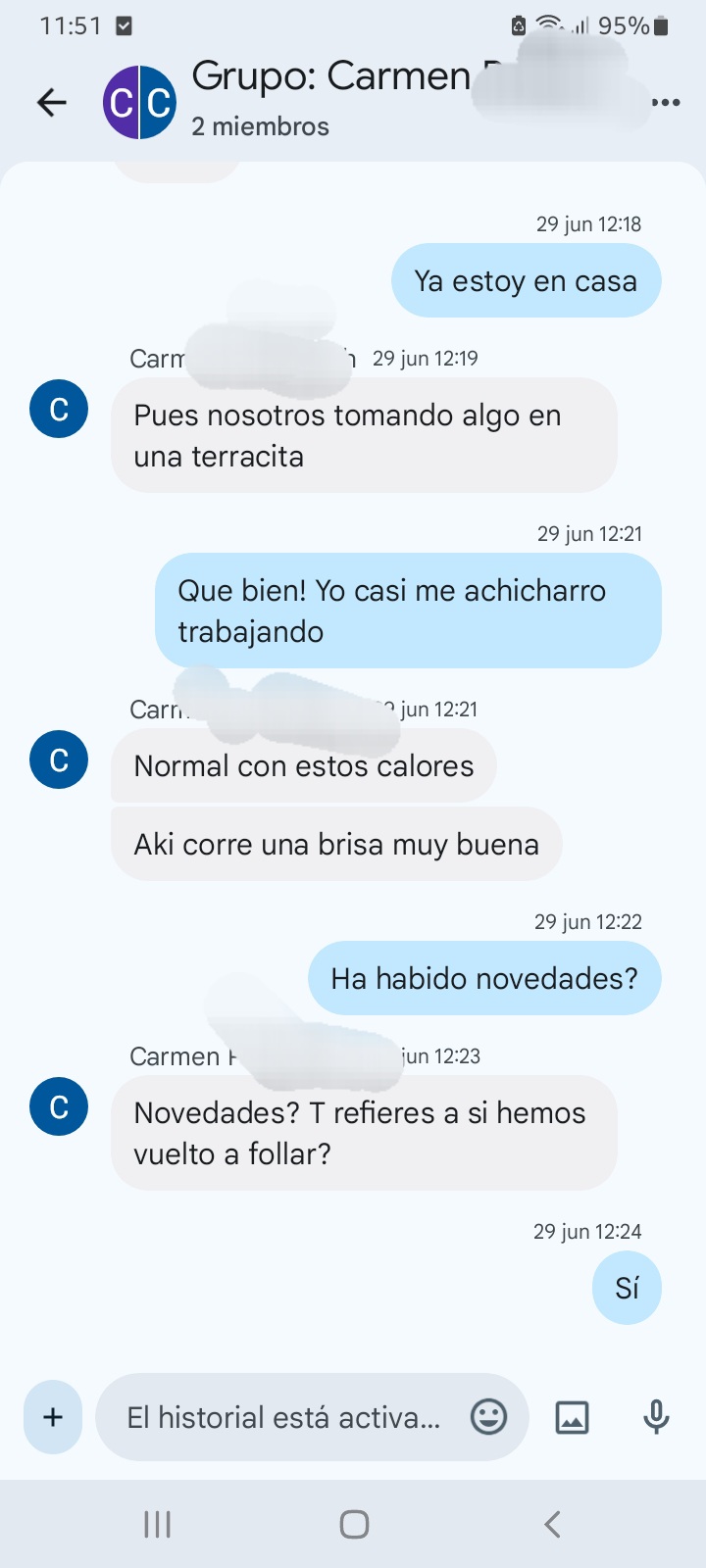The image size is (706, 1568).
Task: Go back using the arrow in the header
Action: [x=51, y=102]
